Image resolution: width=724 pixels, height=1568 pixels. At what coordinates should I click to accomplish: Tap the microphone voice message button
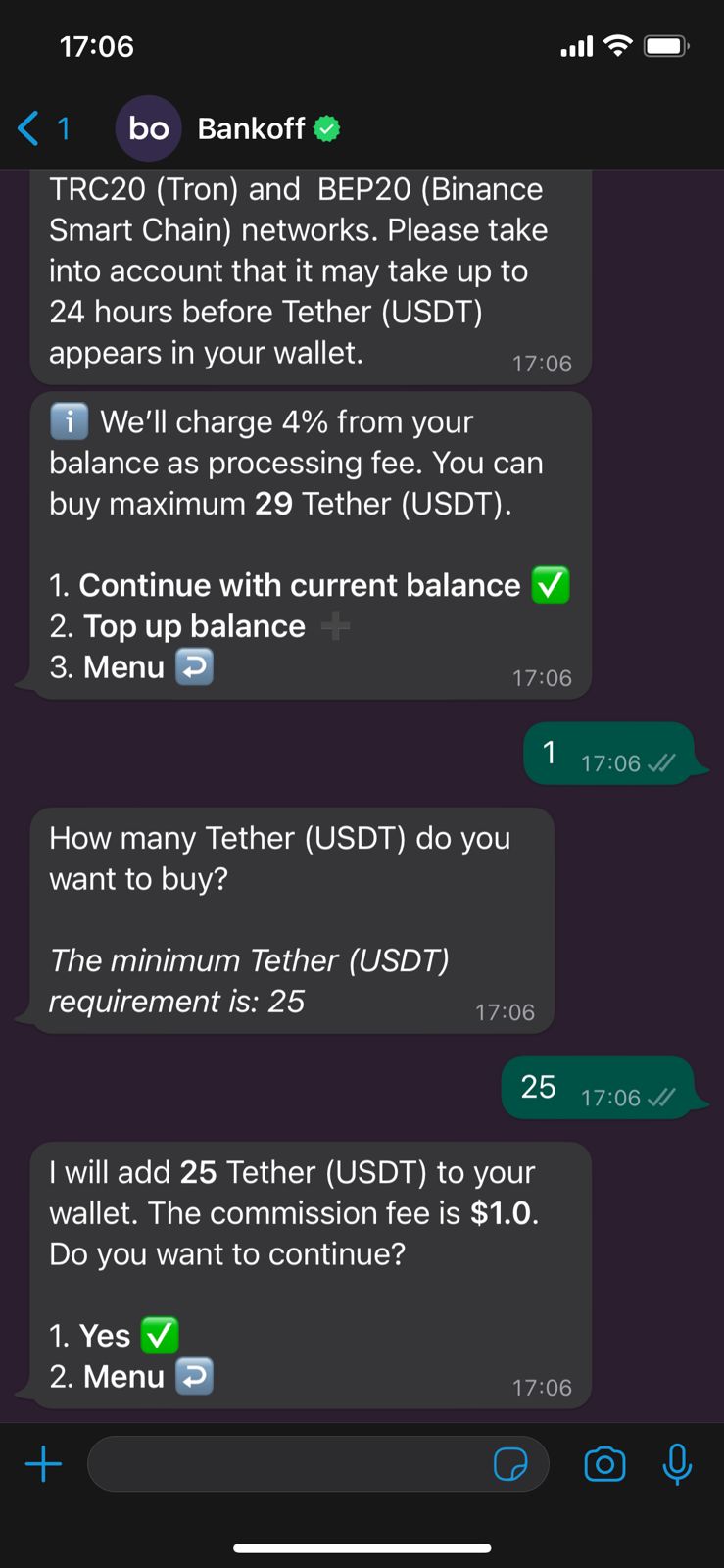[x=677, y=1464]
